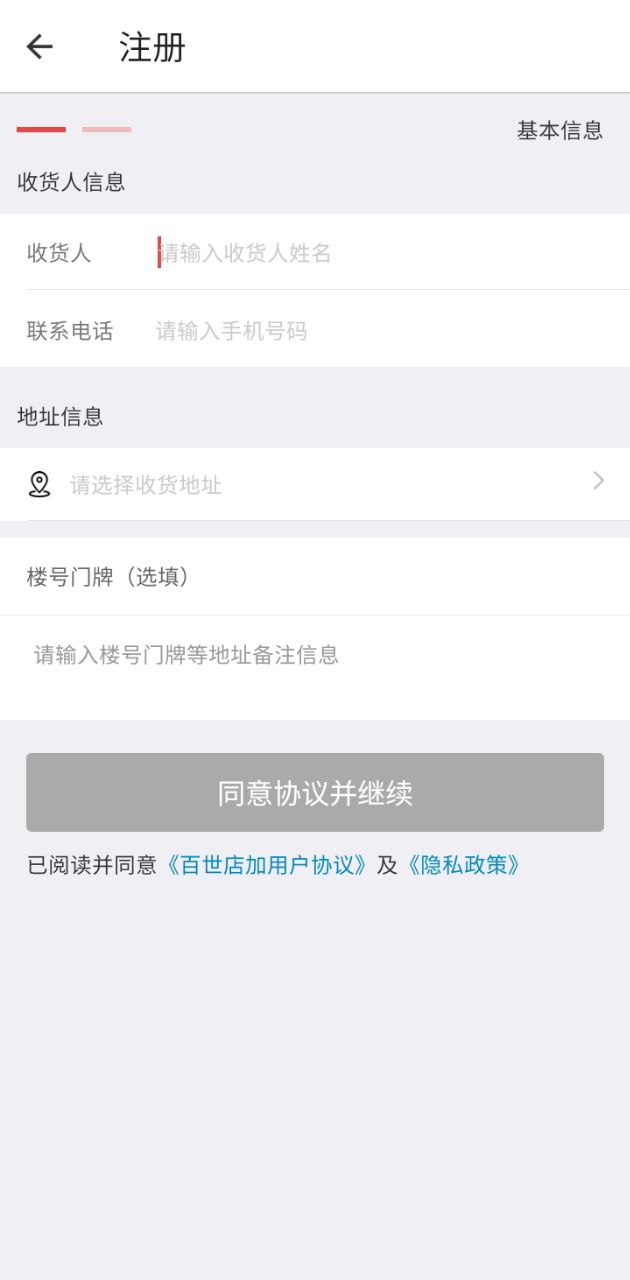The height and width of the screenshot is (1280, 630).
Task: Open the 隐私政策 link
Action: pos(462,865)
